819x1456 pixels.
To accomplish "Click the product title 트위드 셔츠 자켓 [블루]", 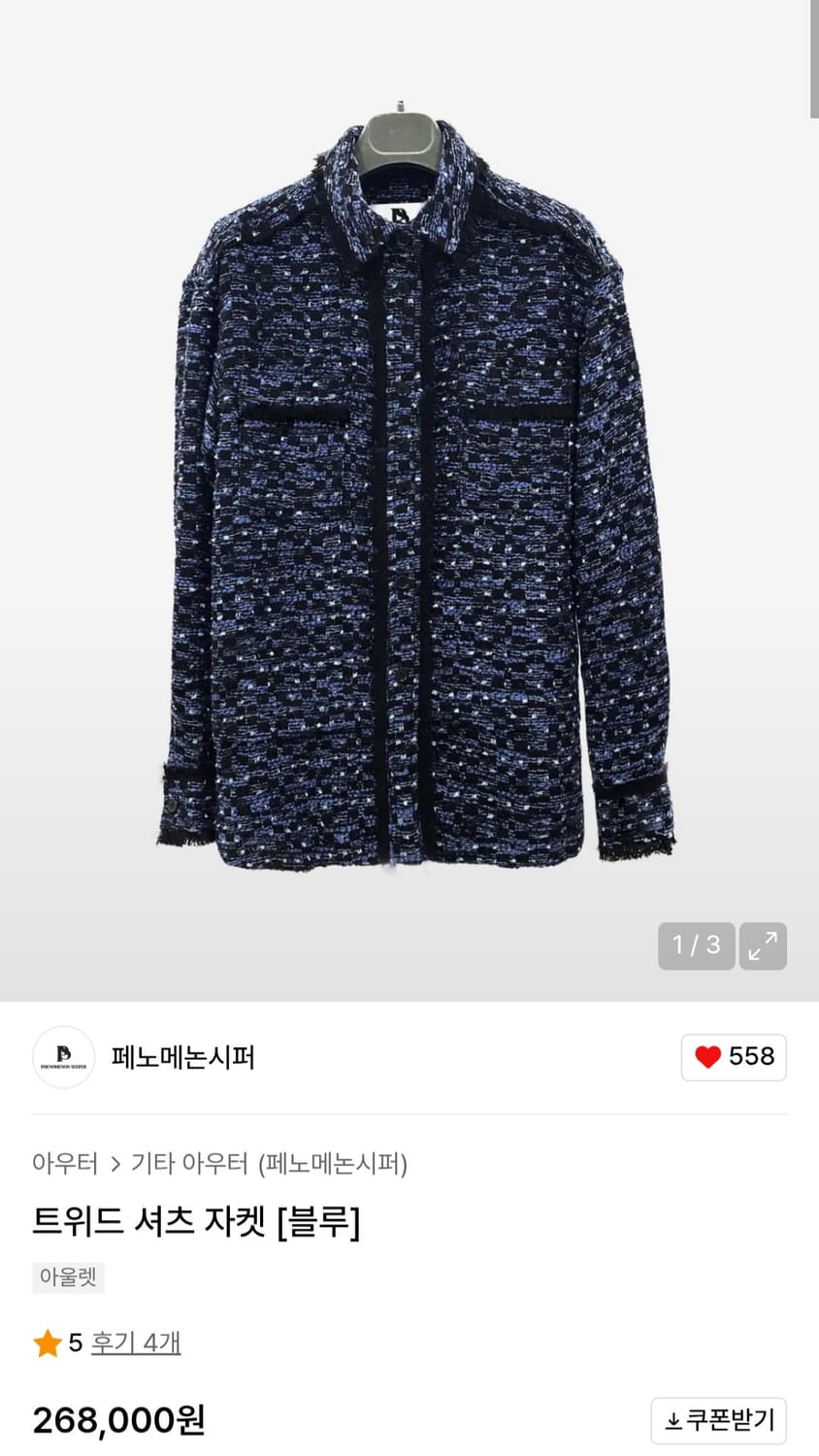I will click(x=198, y=1223).
